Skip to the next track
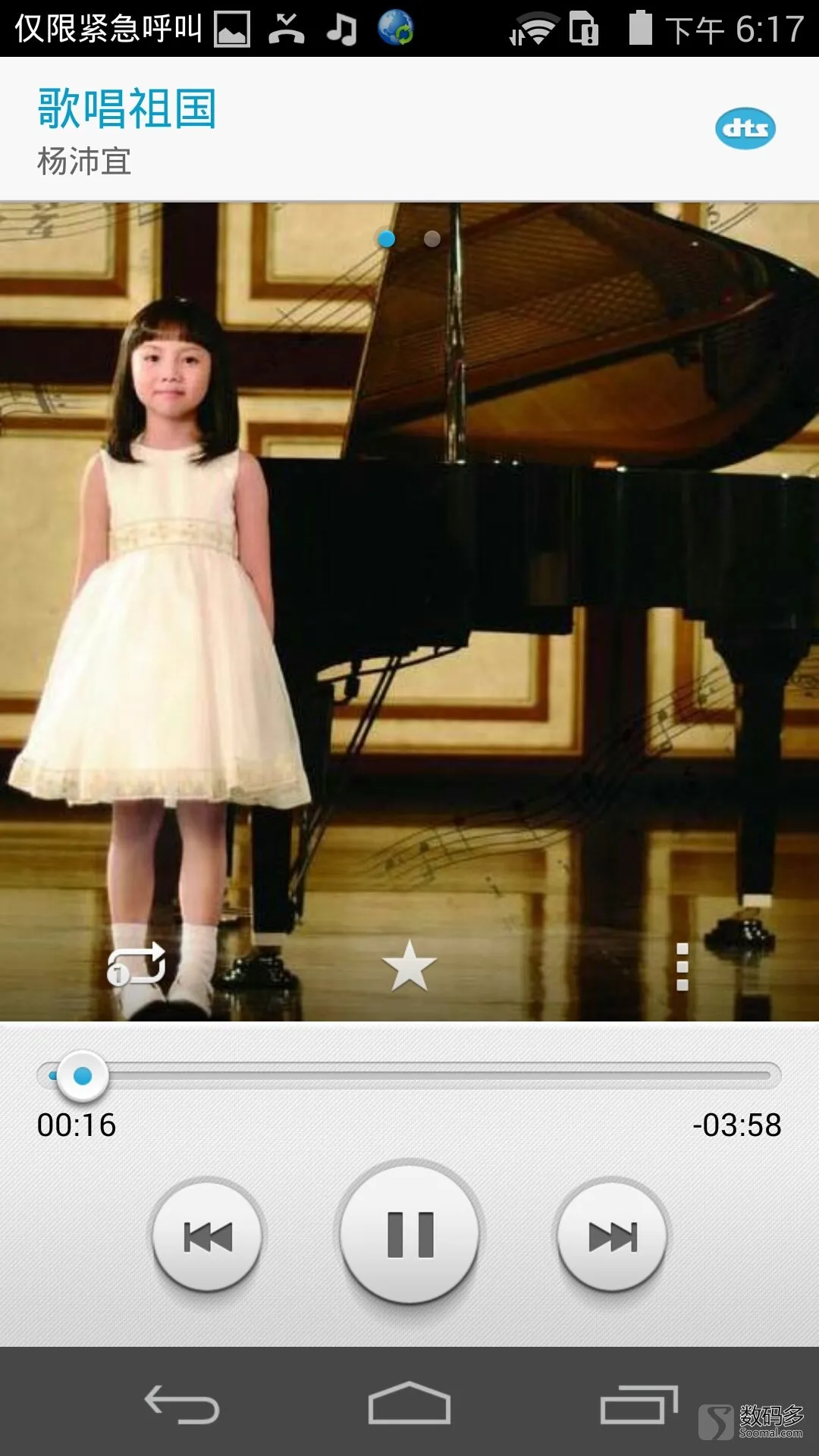819x1456 pixels. pyautogui.click(x=612, y=1237)
